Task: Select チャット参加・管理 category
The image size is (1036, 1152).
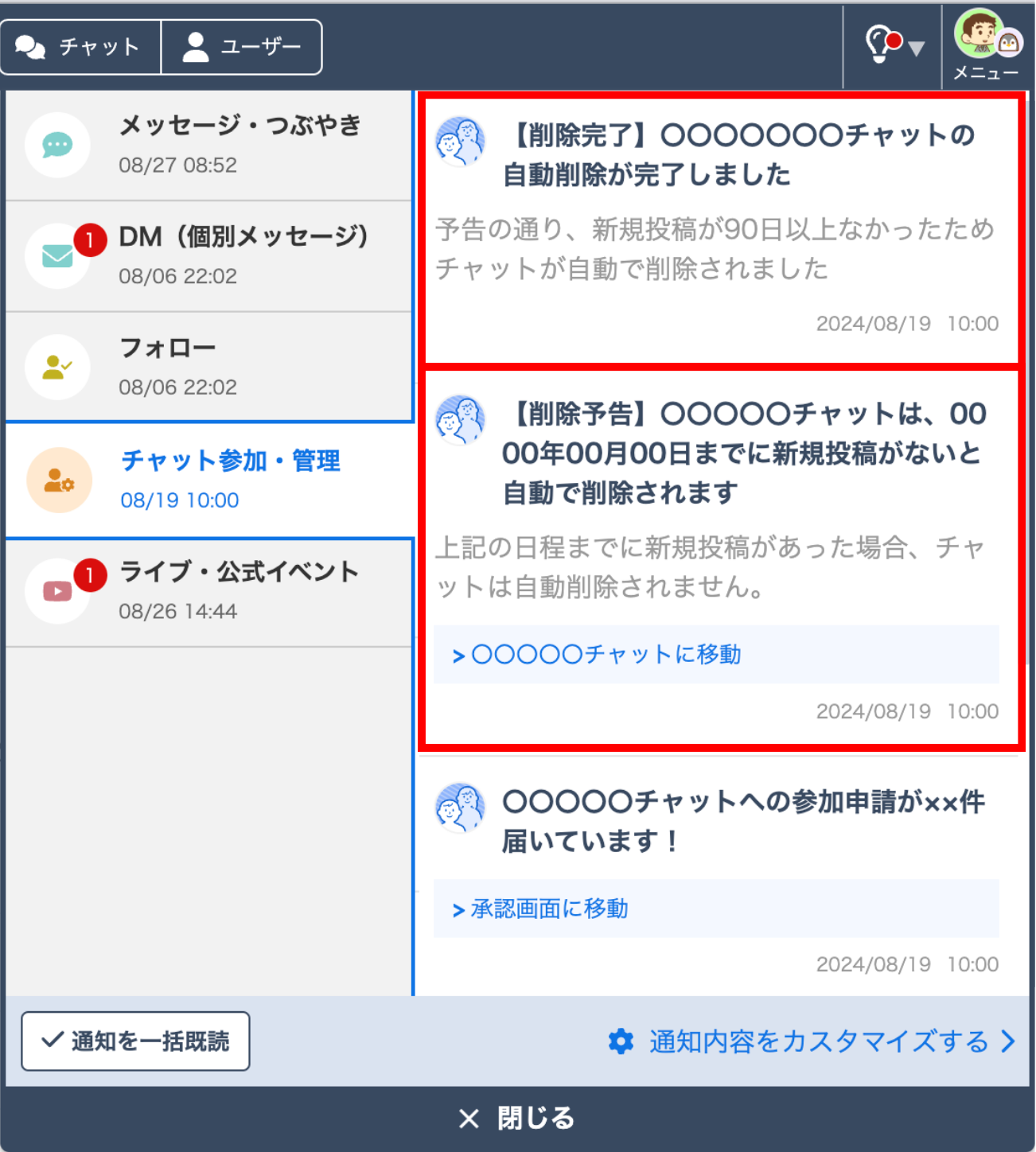Action: pos(208,480)
